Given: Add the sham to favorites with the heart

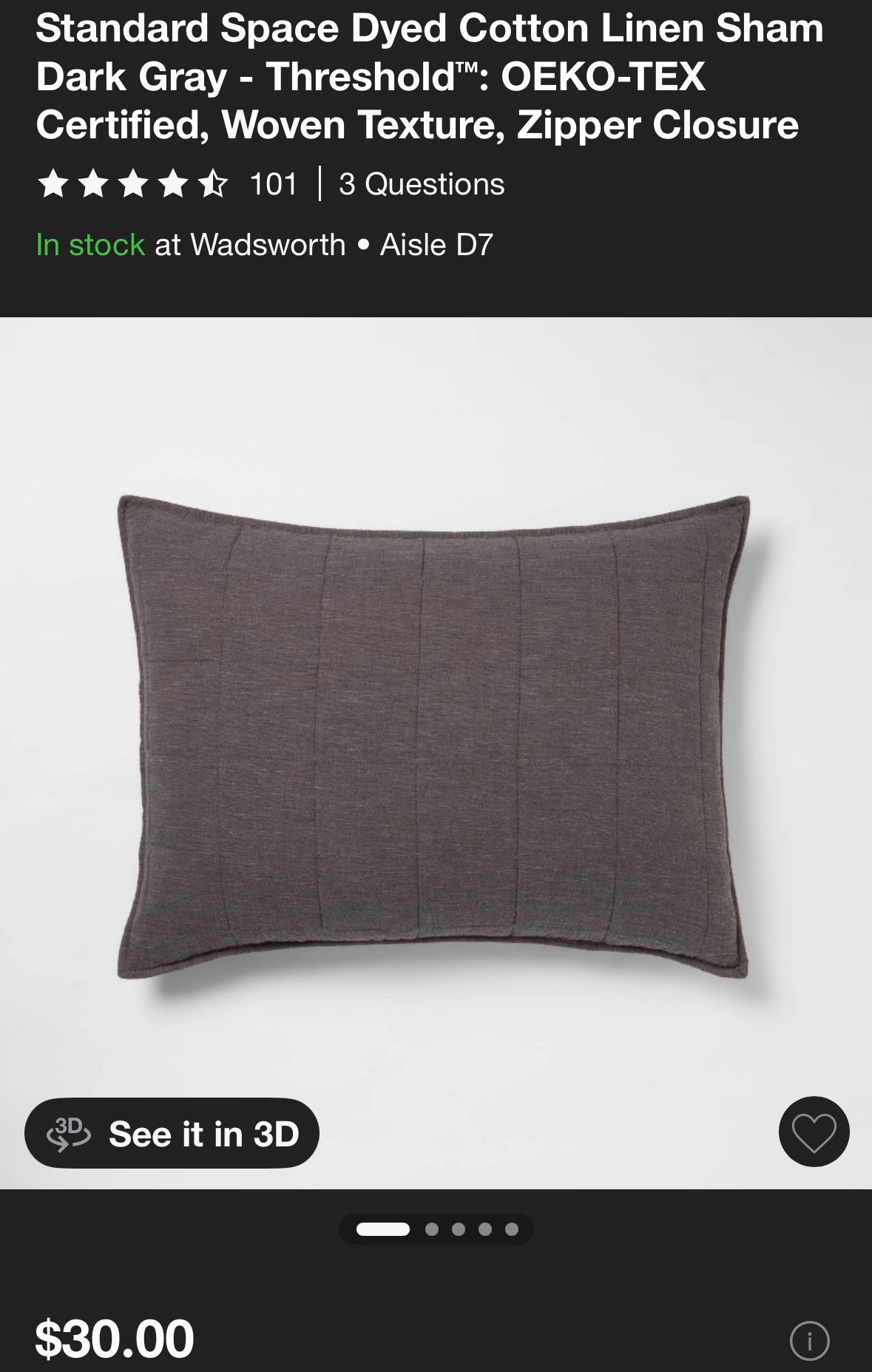Looking at the screenshot, I should pos(814,1132).
